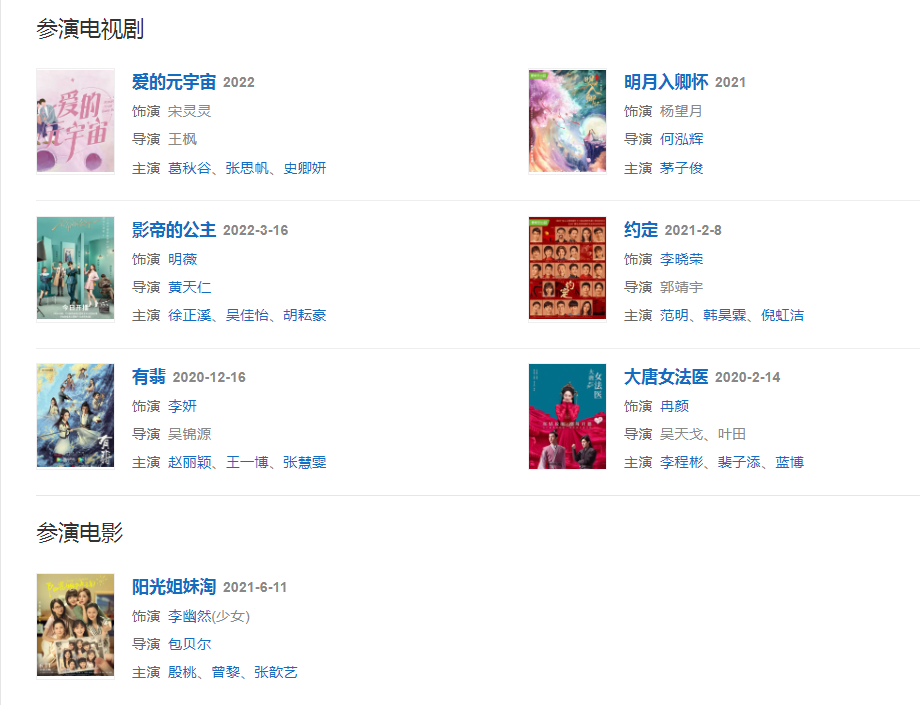The image size is (920, 705).
Task: Open the 约定 title link
Action: point(640,230)
